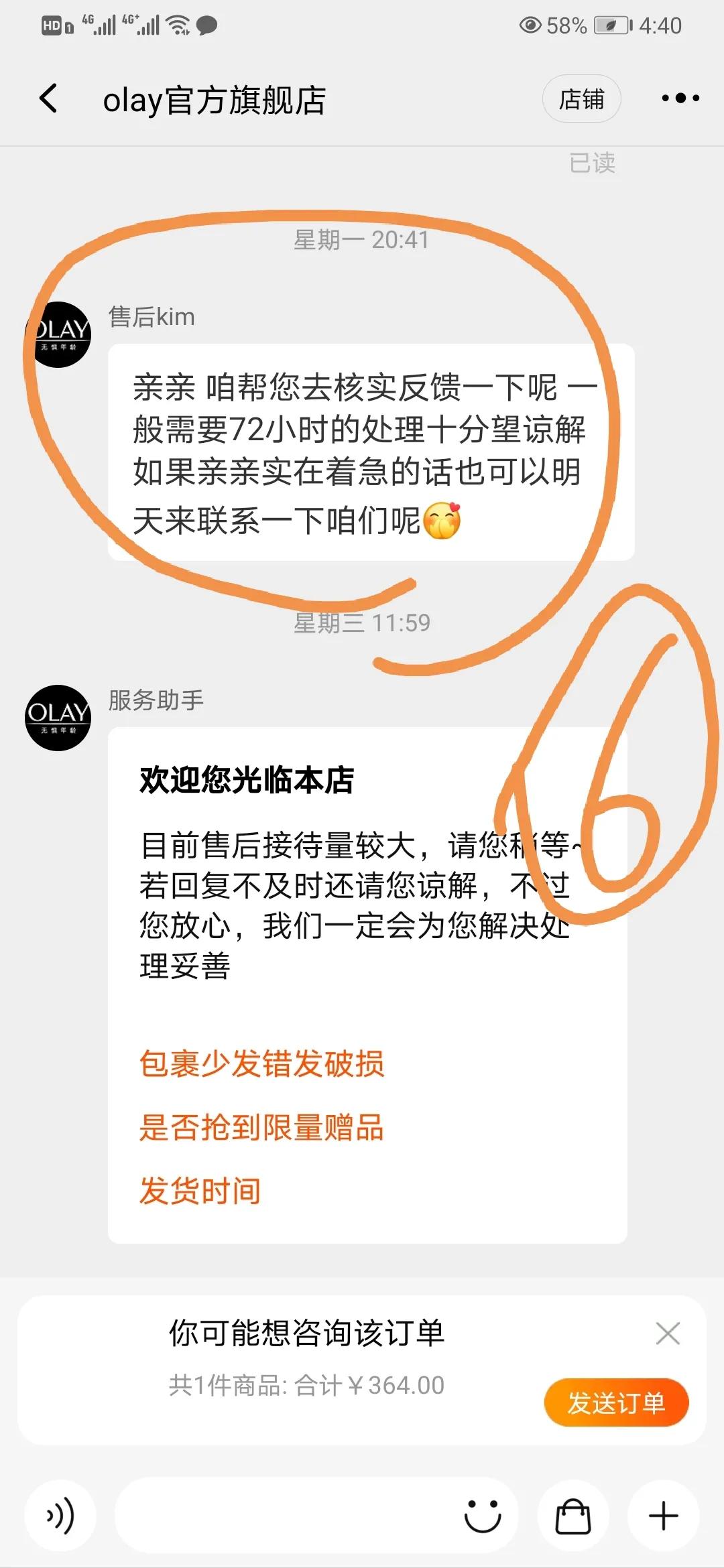The width and height of the screenshot is (724, 1568).
Task: Open the 店铺 store button
Action: [x=582, y=99]
